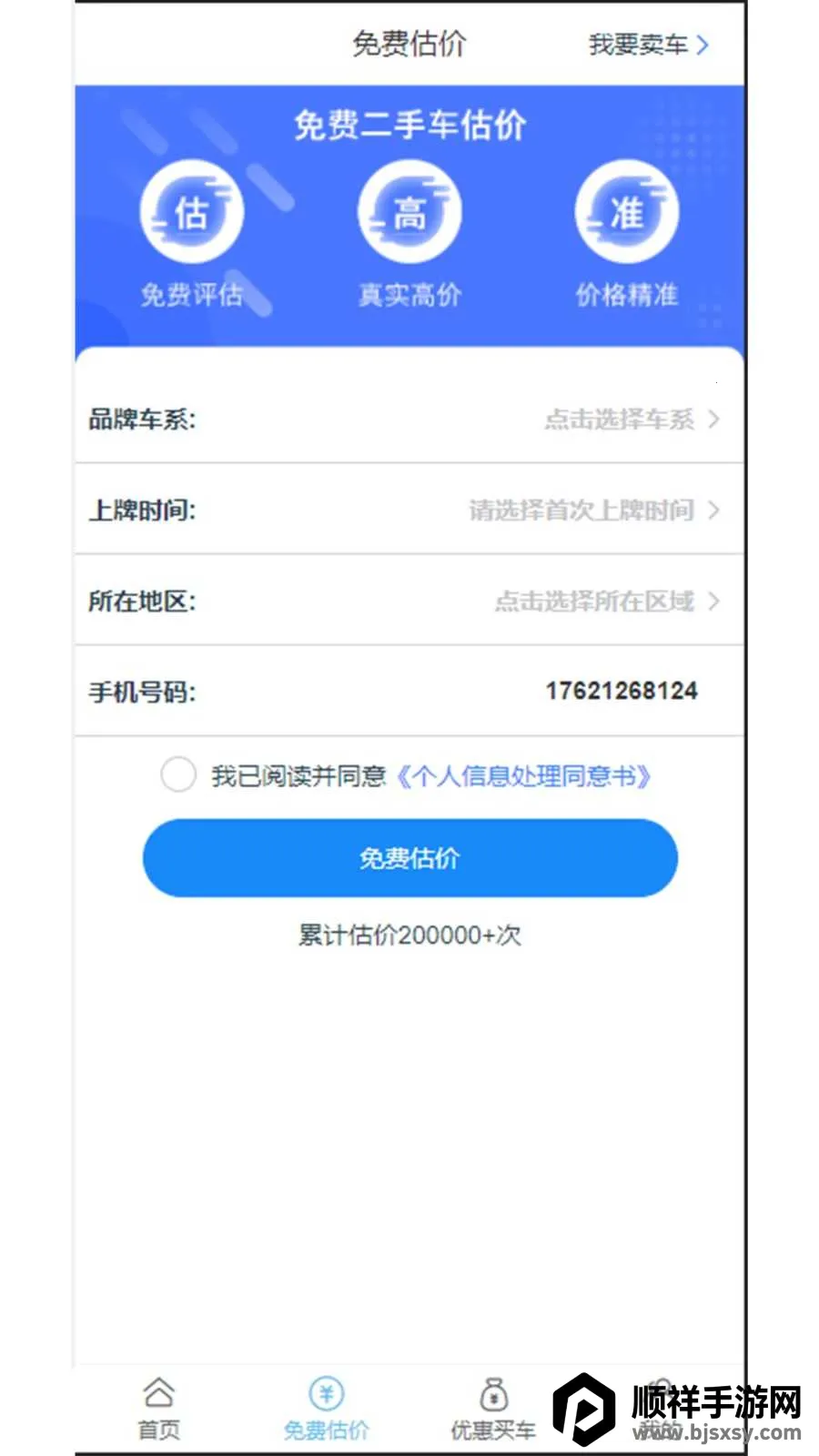
Task: Select the 品牌车系 row
Action: pyautogui.click(x=409, y=420)
